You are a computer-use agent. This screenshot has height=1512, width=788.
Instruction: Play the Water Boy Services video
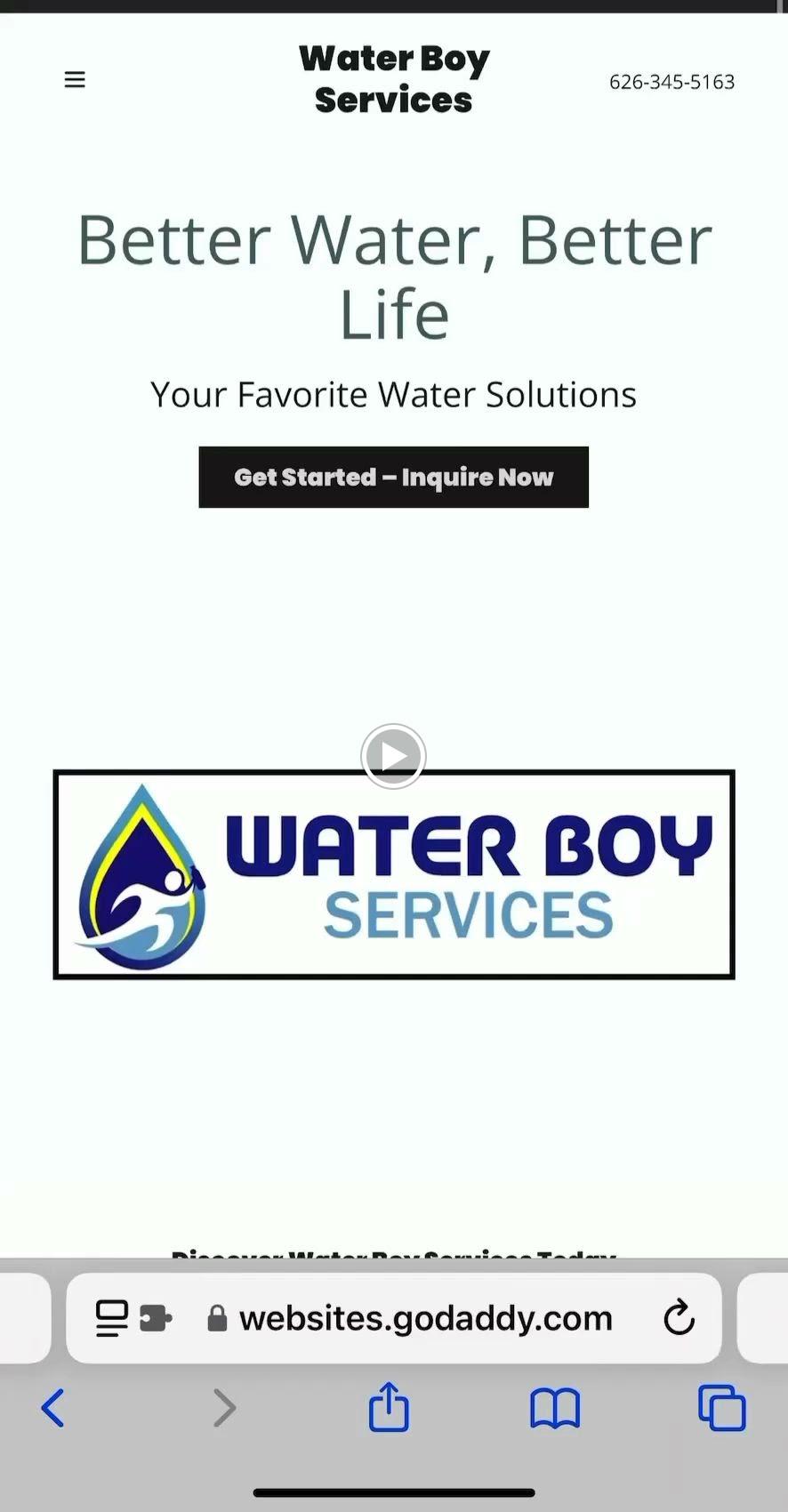[393, 756]
